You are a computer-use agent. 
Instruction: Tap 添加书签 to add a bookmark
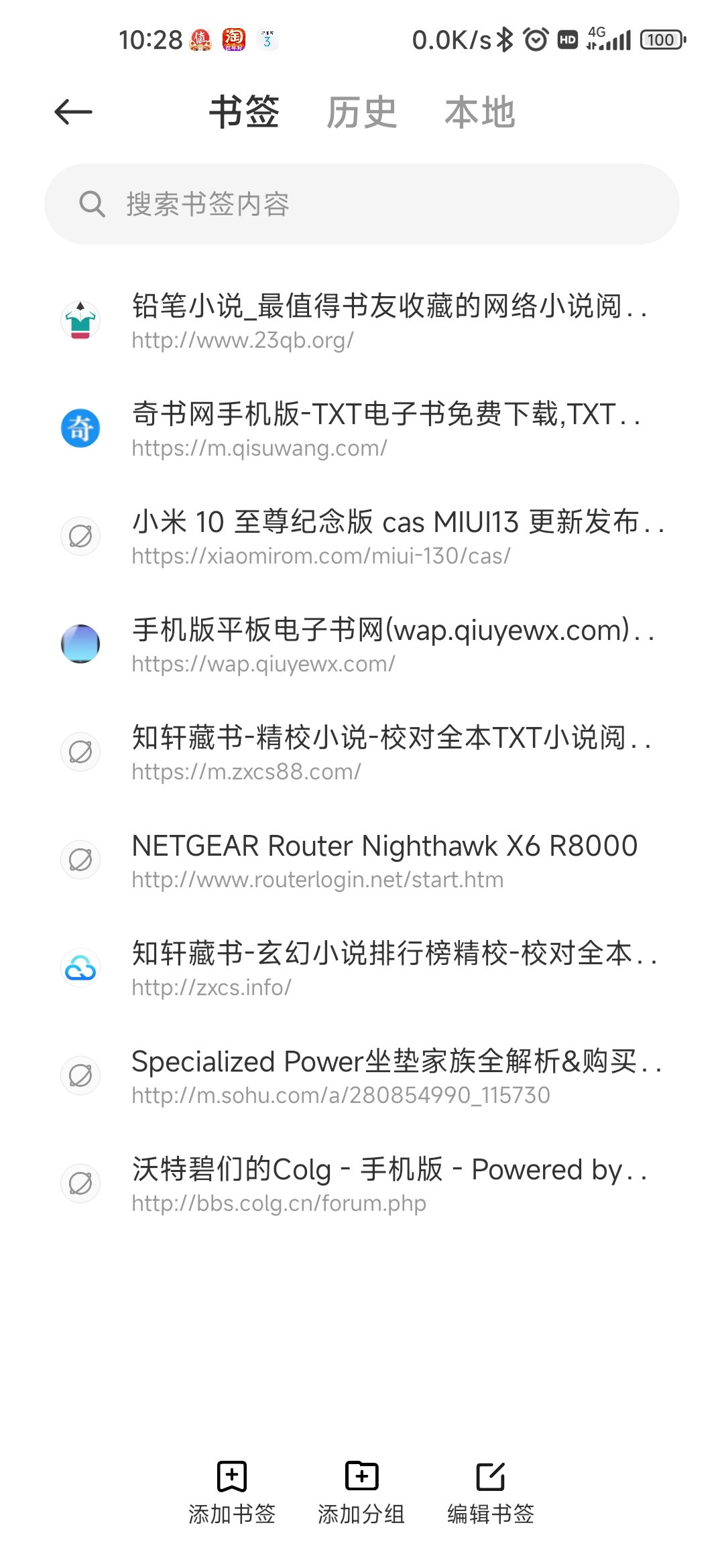(232, 1492)
